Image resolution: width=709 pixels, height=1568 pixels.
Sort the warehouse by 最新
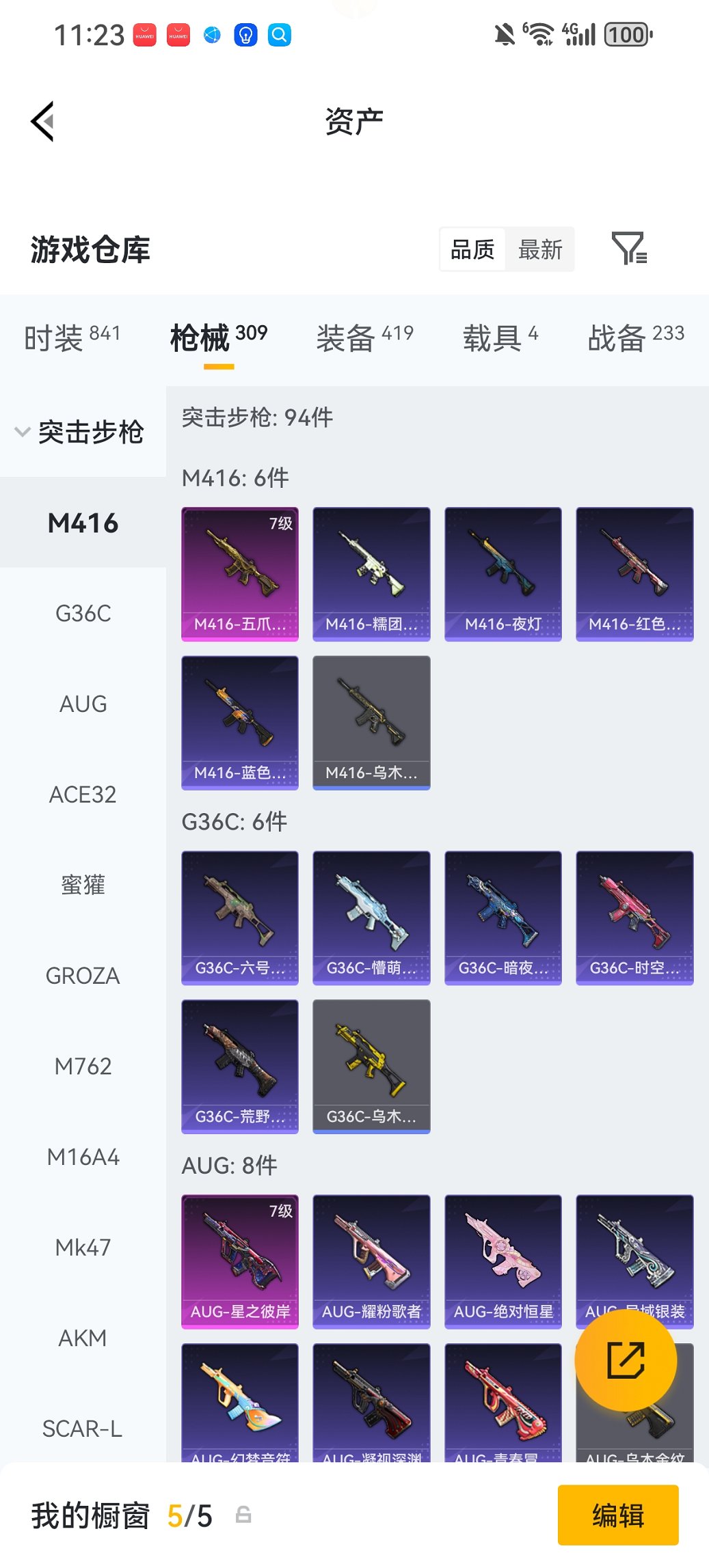540,250
